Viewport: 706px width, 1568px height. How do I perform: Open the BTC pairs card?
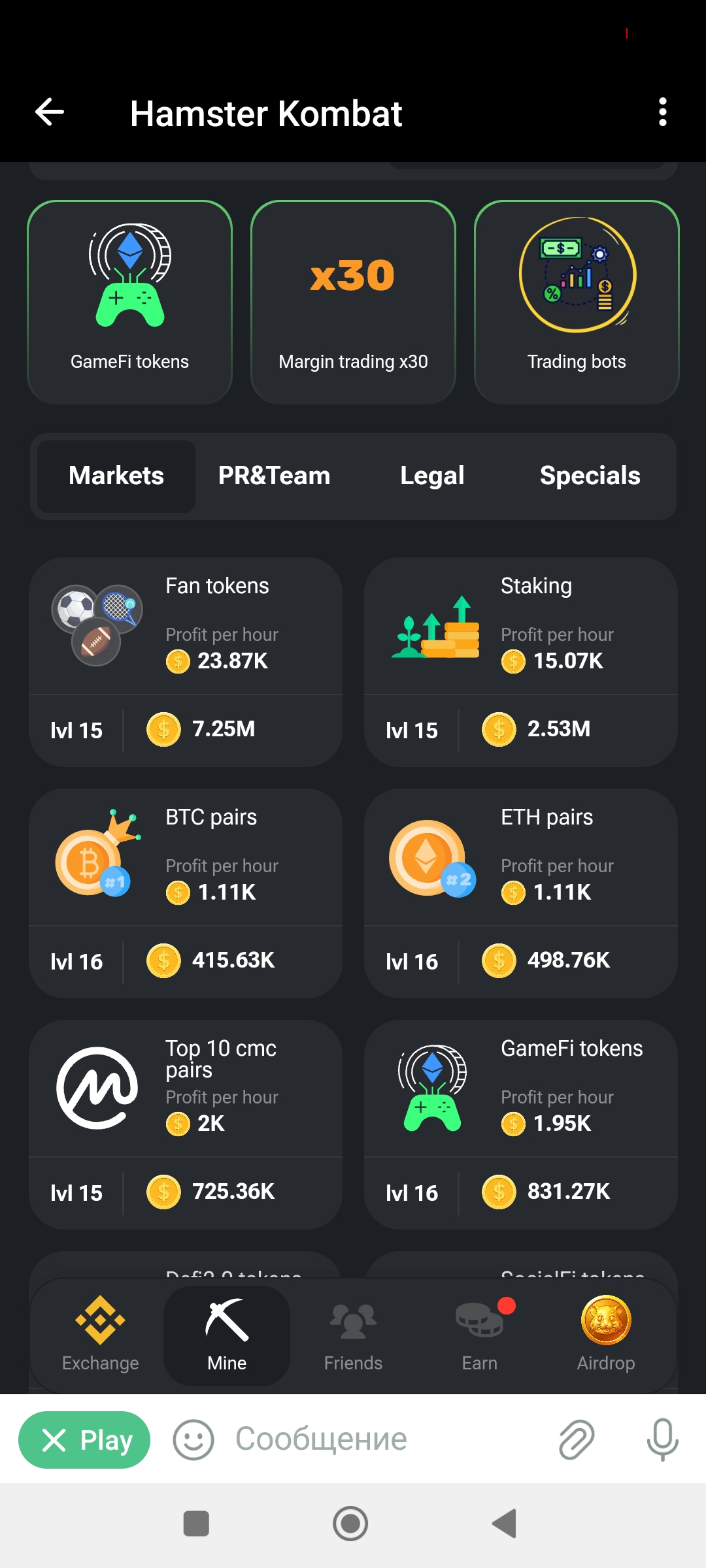click(186, 893)
